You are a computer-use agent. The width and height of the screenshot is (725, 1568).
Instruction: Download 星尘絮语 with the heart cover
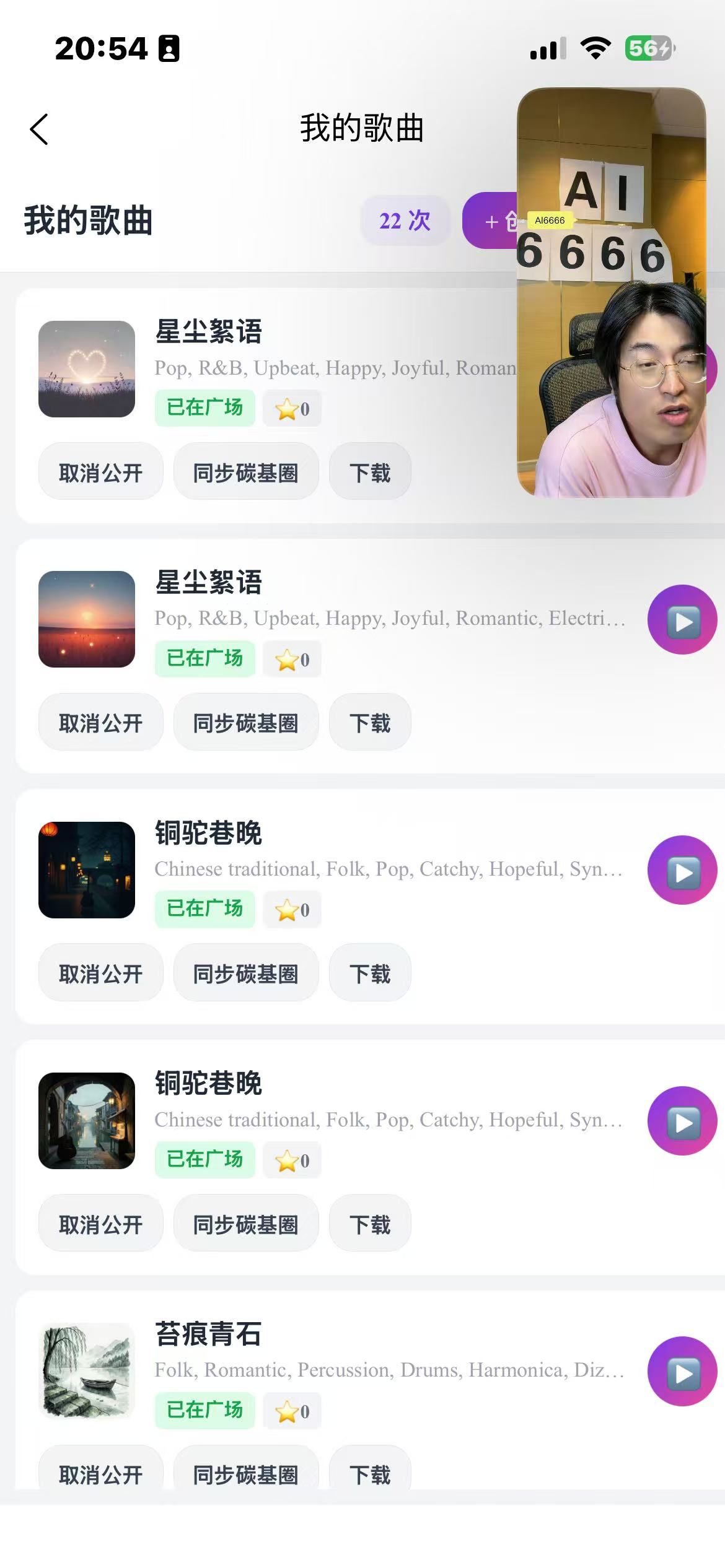[x=370, y=473]
